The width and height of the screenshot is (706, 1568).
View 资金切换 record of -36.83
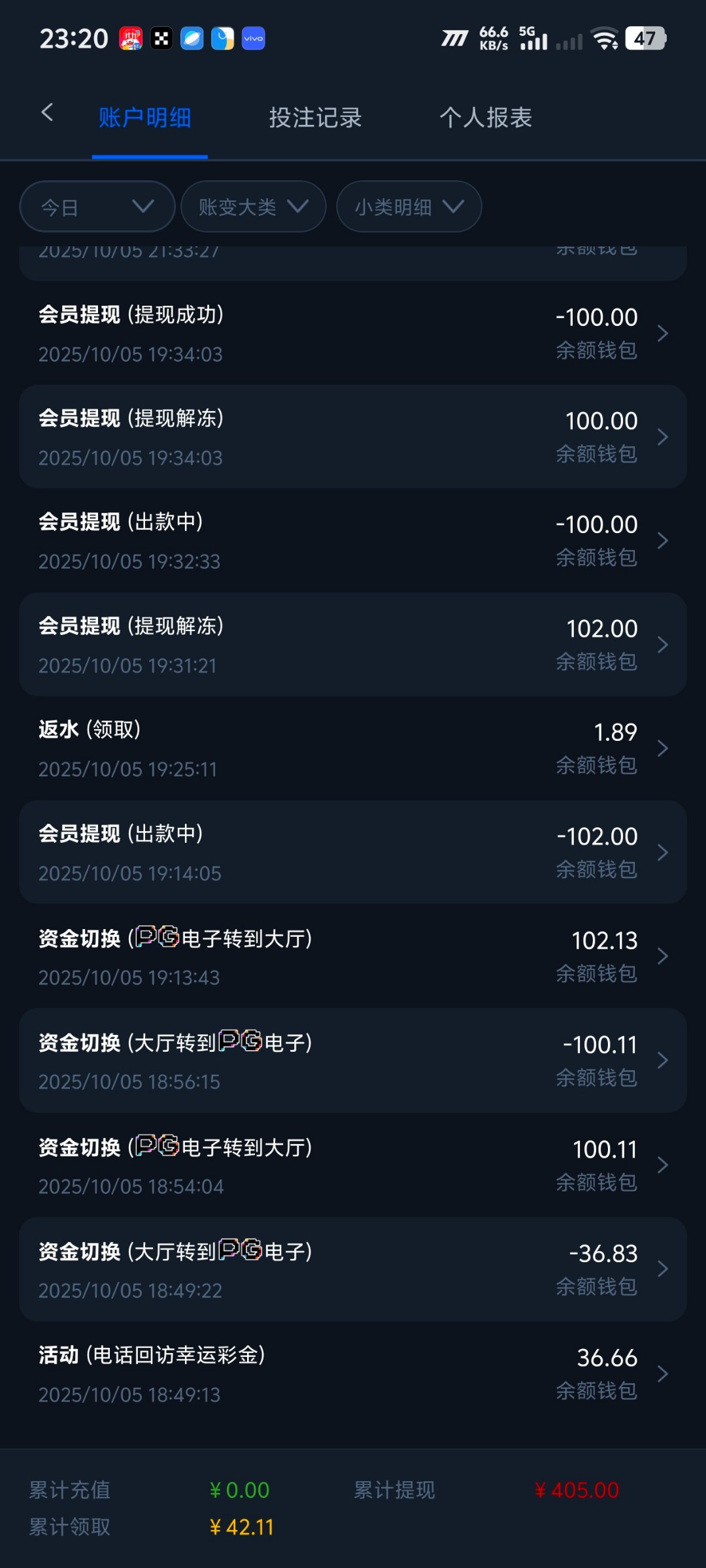point(353,1269)
